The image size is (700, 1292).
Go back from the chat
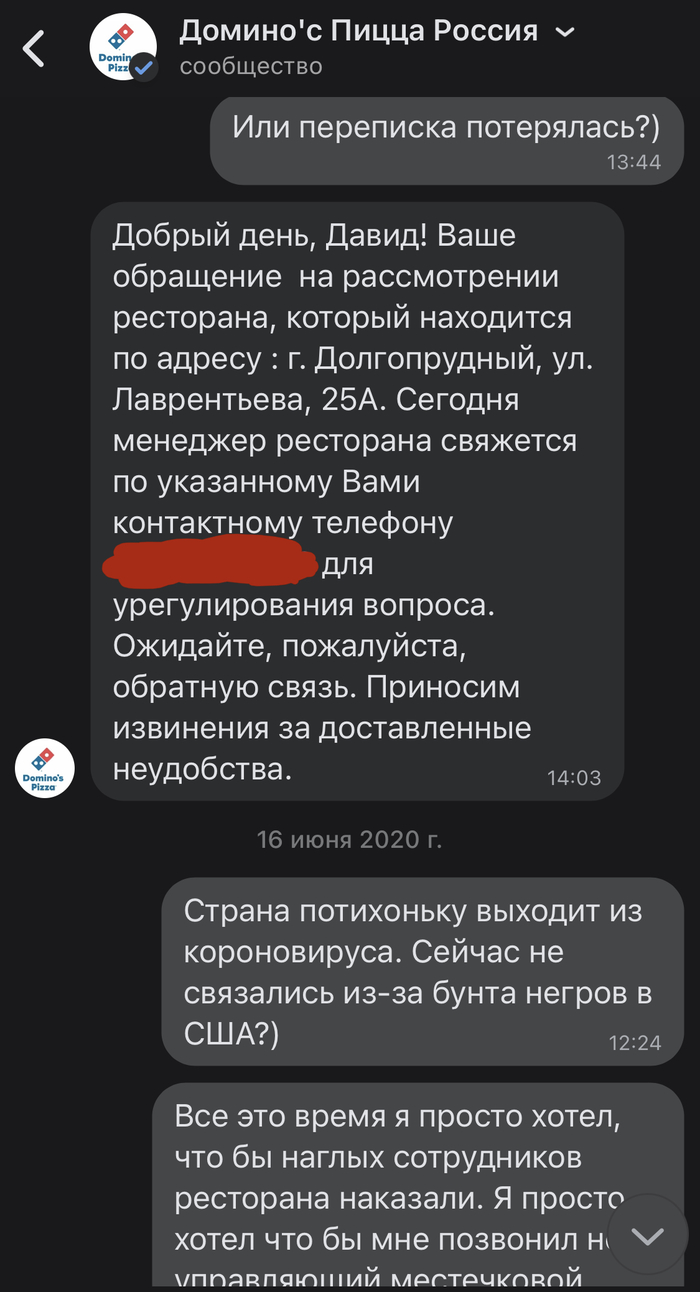click(x=35, y=48)
